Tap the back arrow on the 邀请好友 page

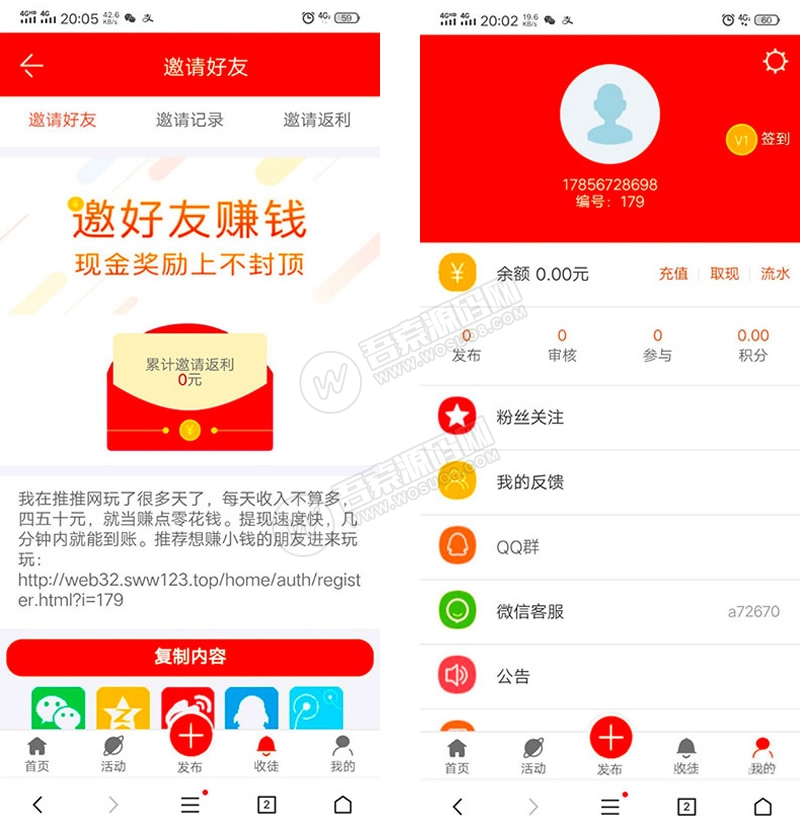32,65
